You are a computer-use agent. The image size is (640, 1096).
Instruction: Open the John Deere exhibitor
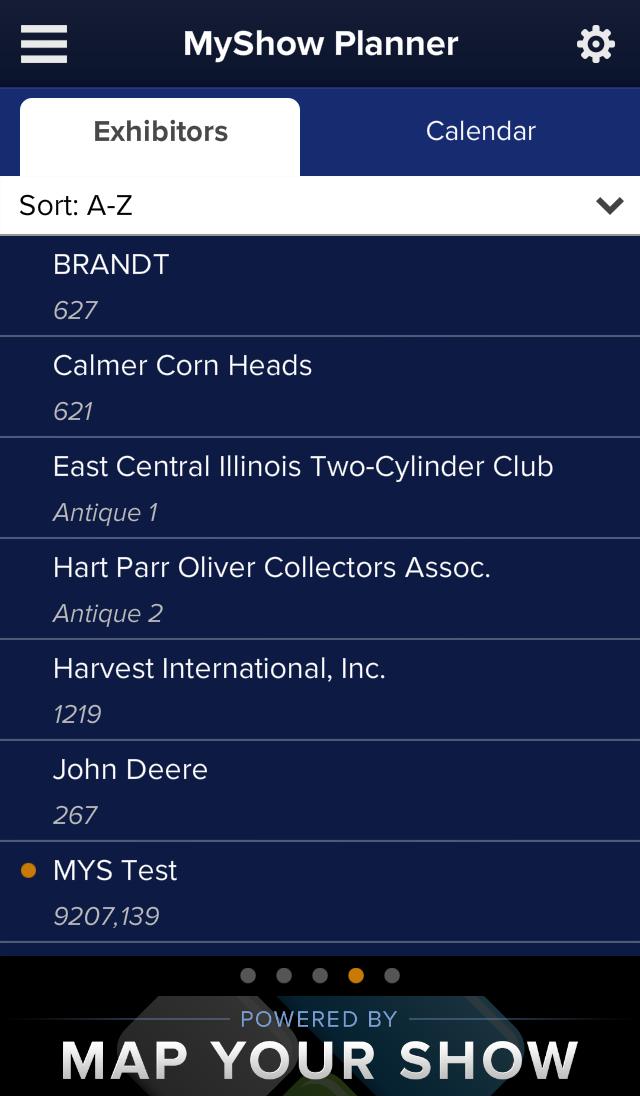coord(320,791)
